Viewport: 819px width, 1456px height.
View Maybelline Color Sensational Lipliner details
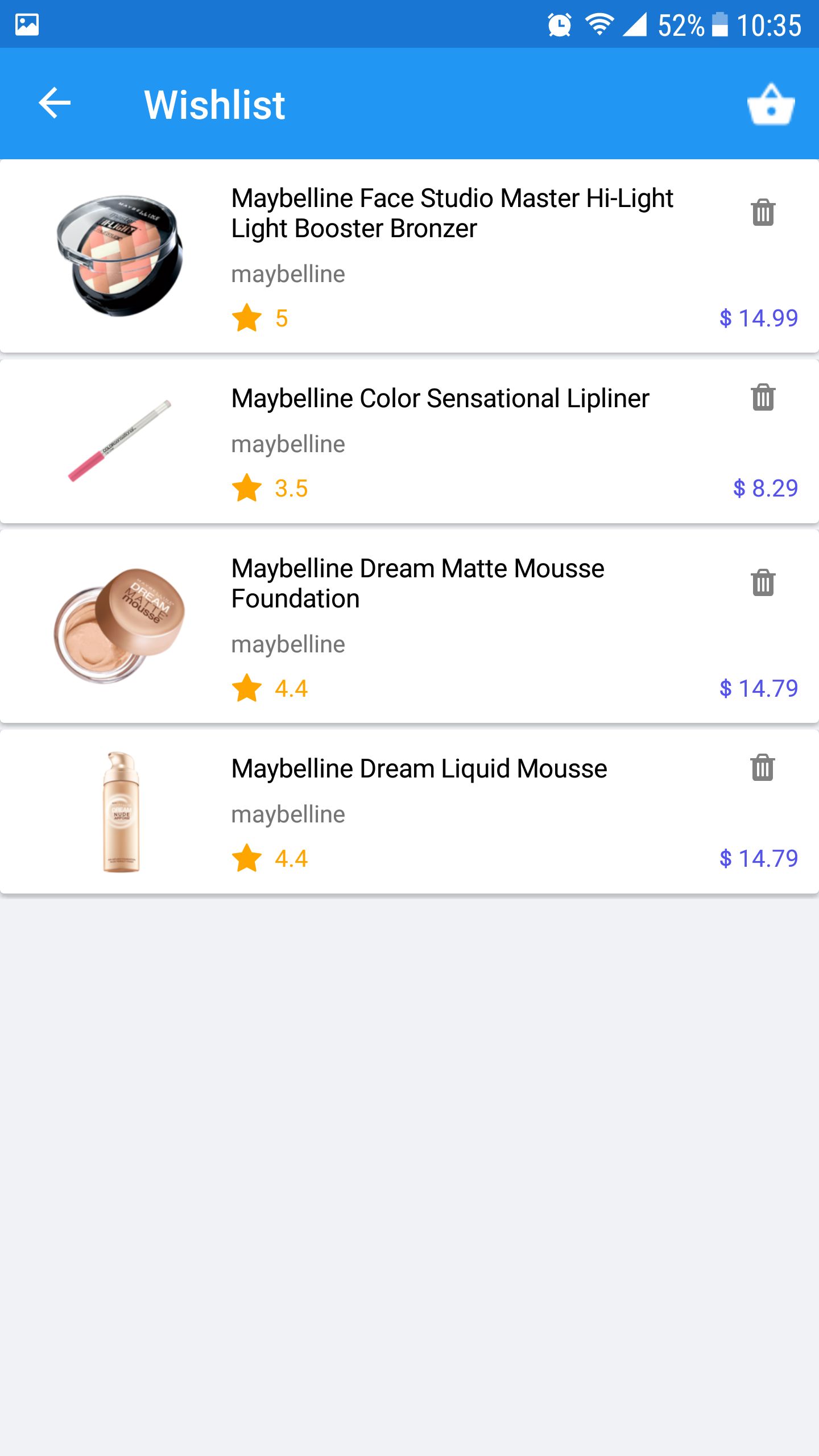(x=440, y=399)
